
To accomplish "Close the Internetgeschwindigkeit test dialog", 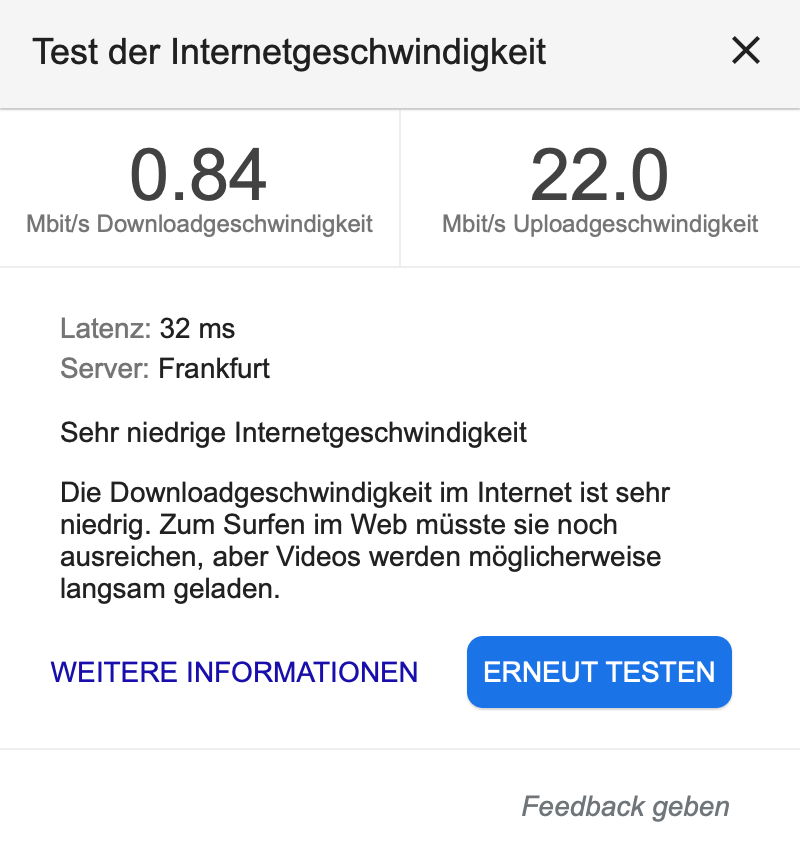I will (x=746, y=51).
